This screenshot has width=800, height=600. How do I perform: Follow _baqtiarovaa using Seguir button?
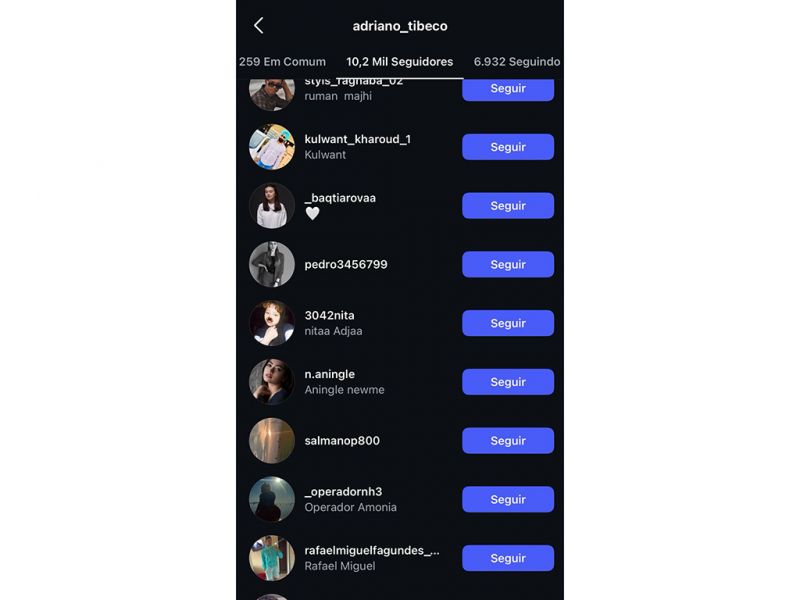click(x=507, y=206)
